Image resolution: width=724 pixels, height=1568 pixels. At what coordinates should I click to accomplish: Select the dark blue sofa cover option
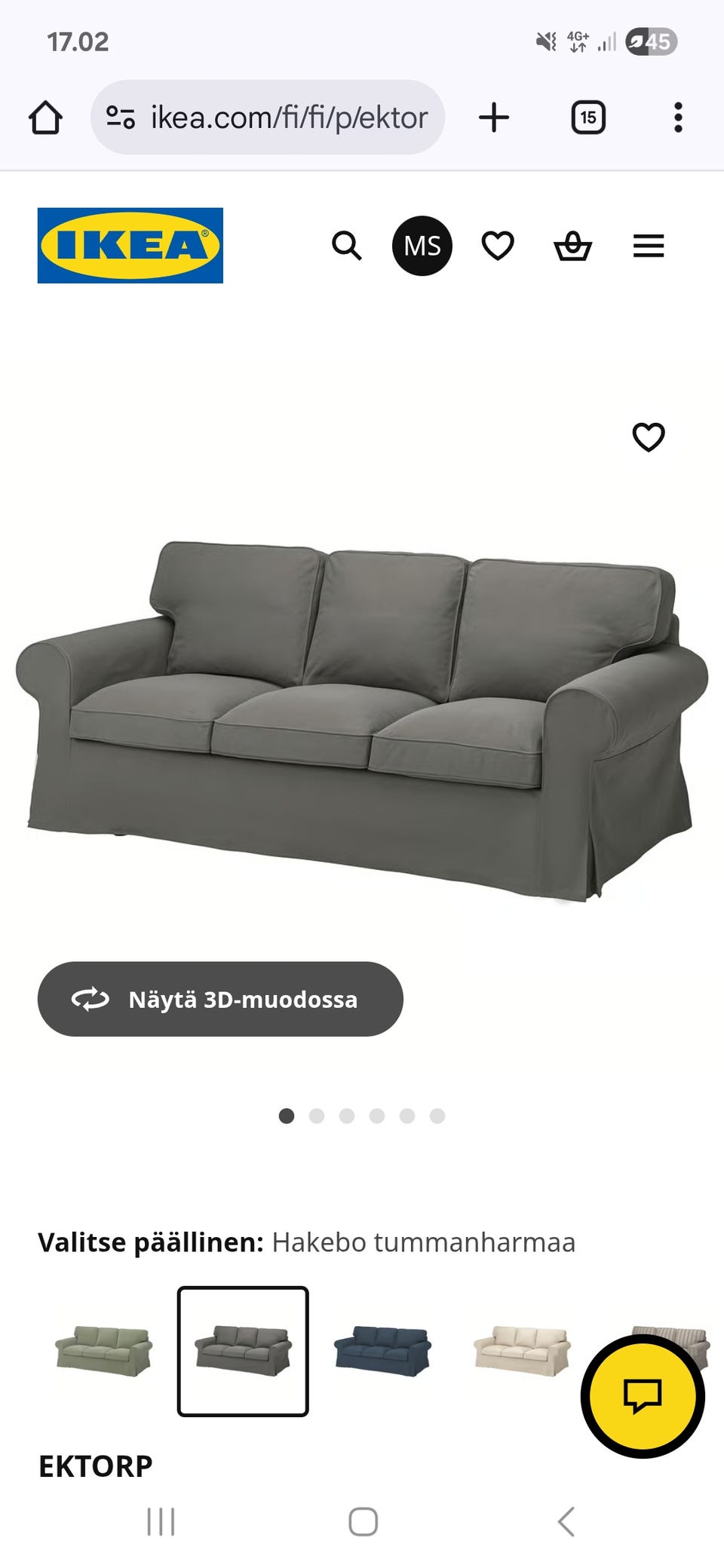[382, 1348]
